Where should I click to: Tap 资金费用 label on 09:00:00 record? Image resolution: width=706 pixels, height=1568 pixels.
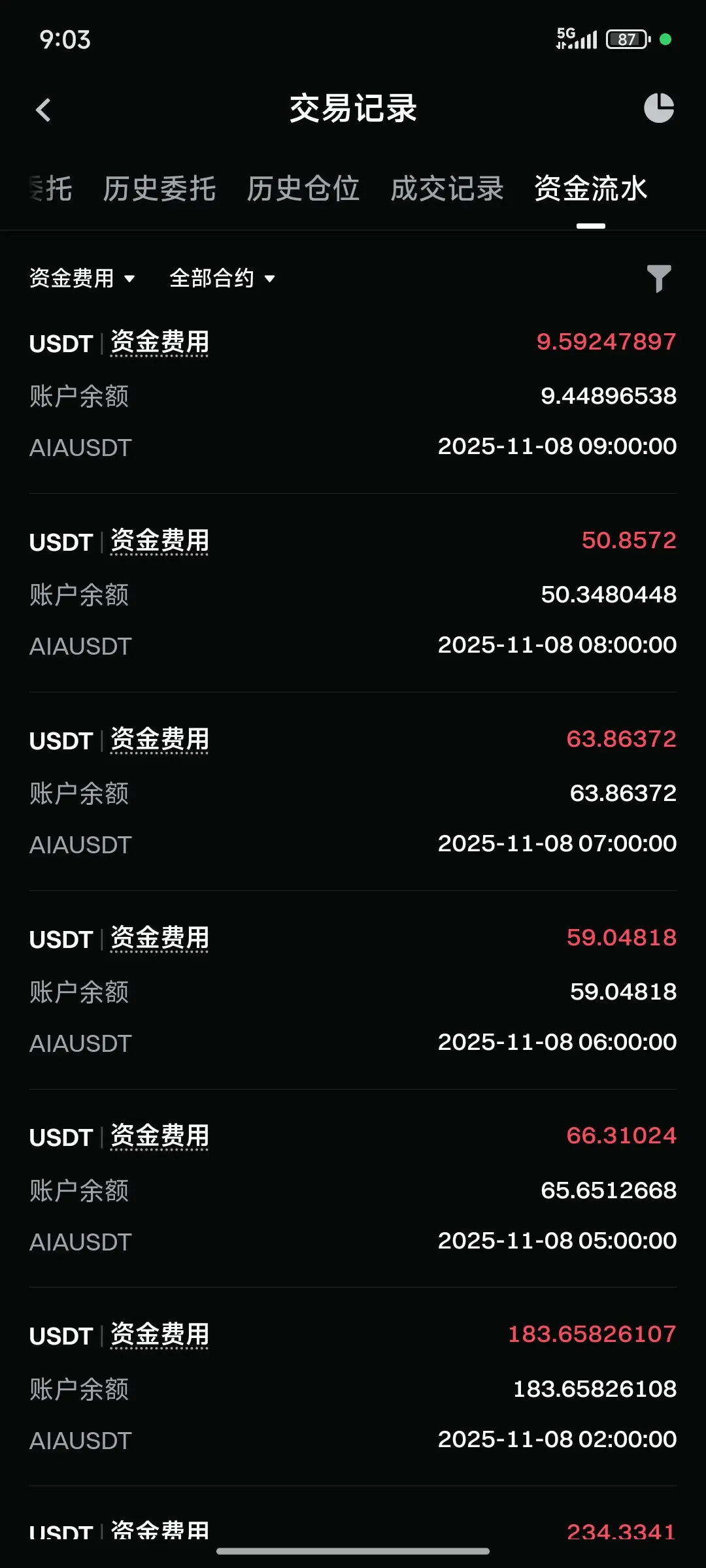coord(160,342)
